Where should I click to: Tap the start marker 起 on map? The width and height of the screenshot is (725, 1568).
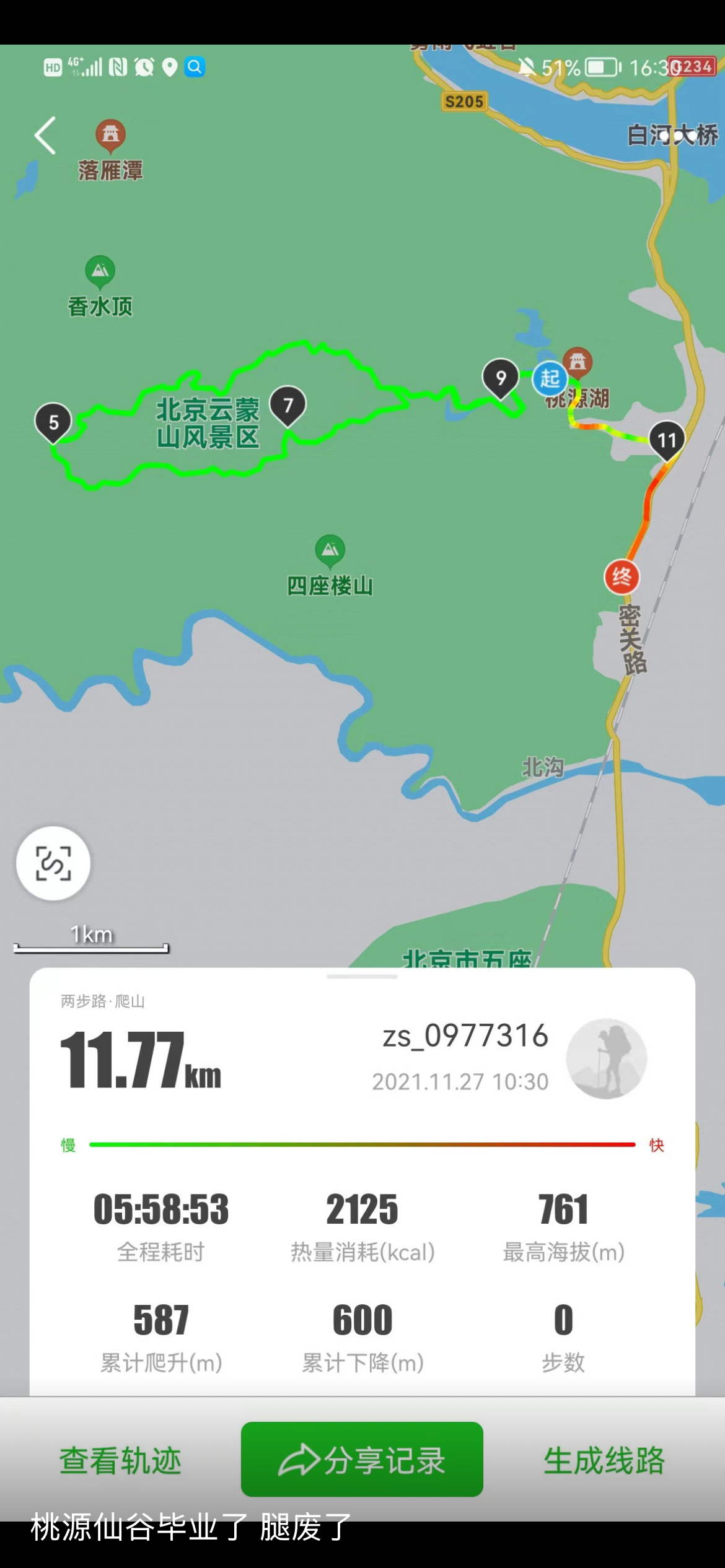coord(550,378)
